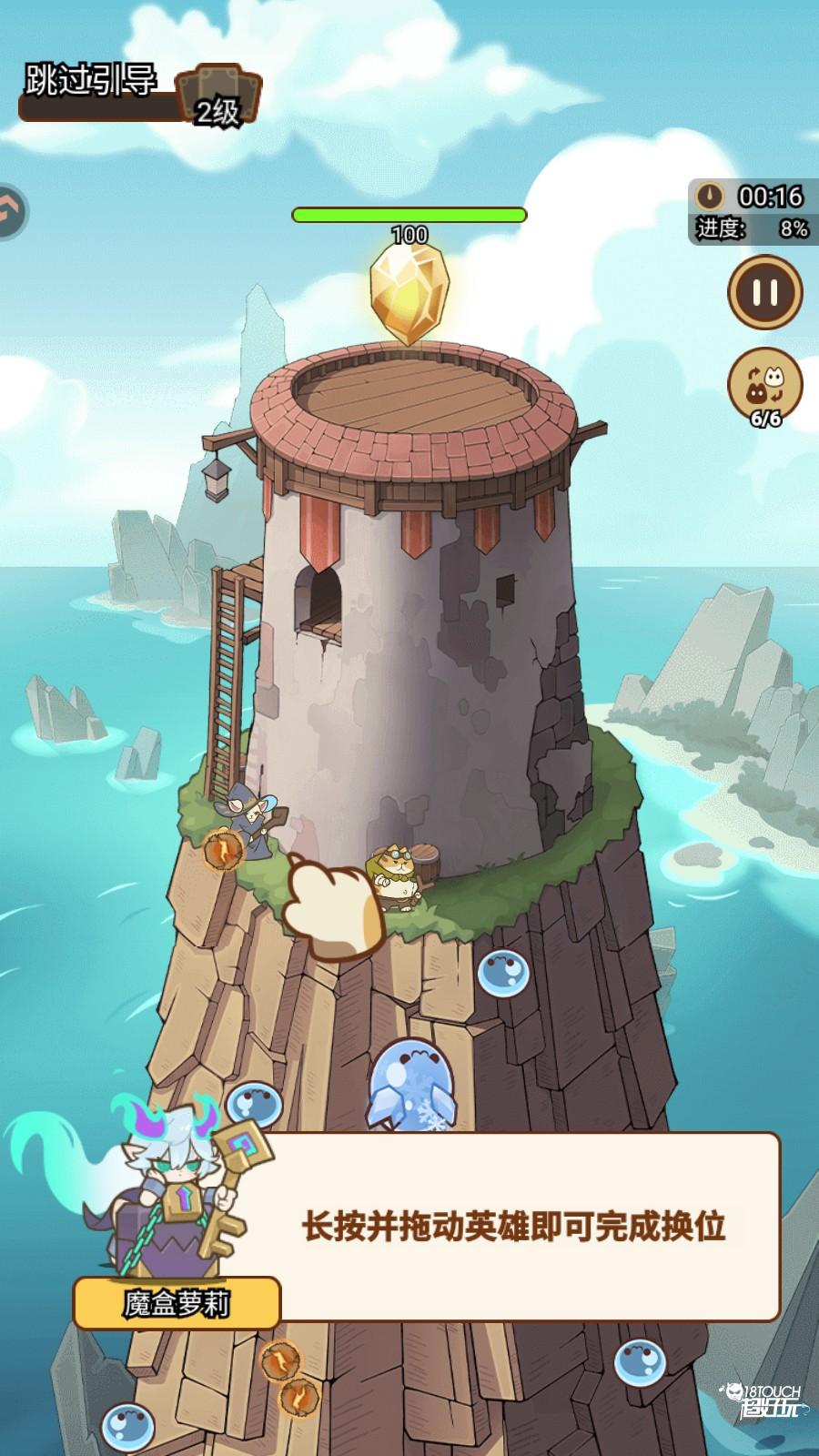The width and height of the screenshot is (819, 1456).
Task: Select the cat hero next to the barrel
Action: click(x=394, y=878)
